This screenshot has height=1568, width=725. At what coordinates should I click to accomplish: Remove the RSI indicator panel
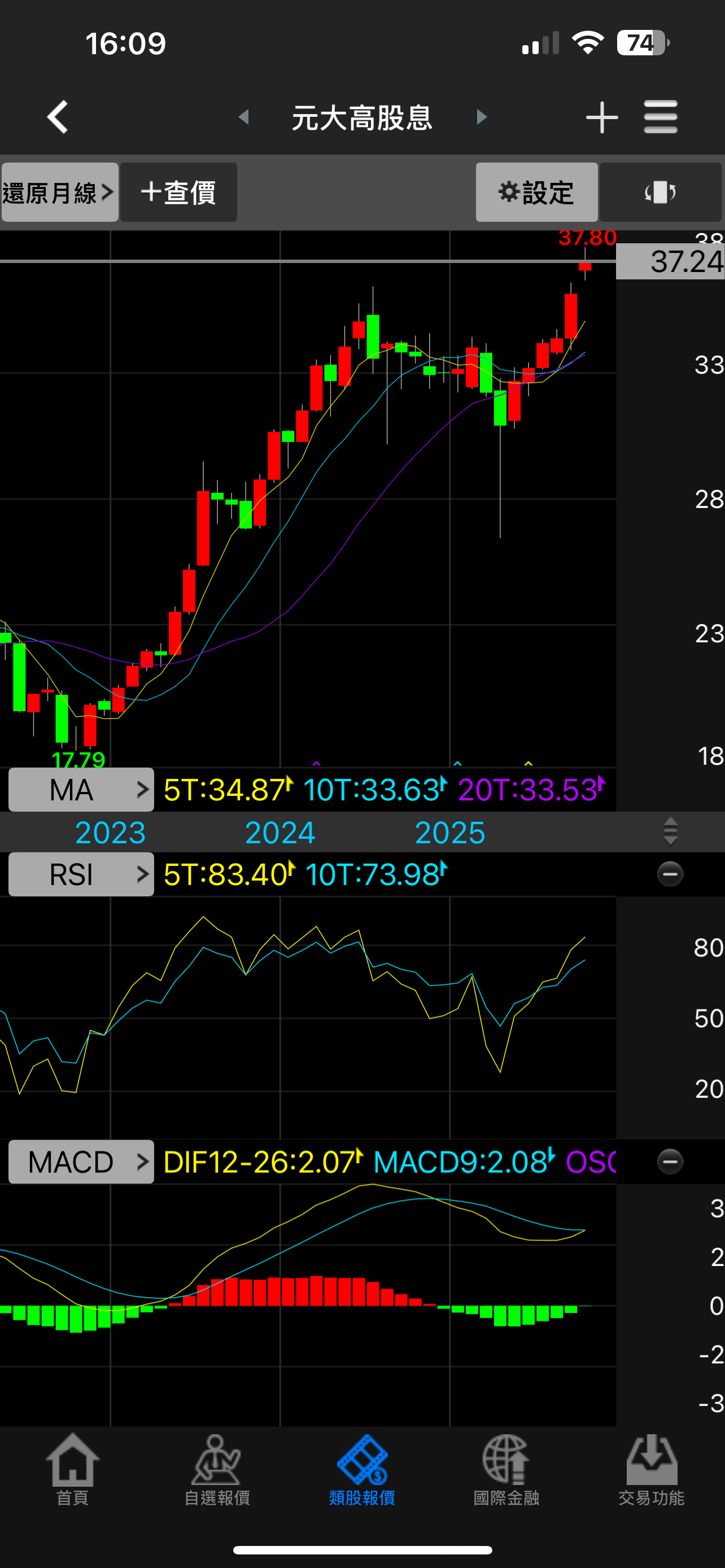[x=670, y=875]
